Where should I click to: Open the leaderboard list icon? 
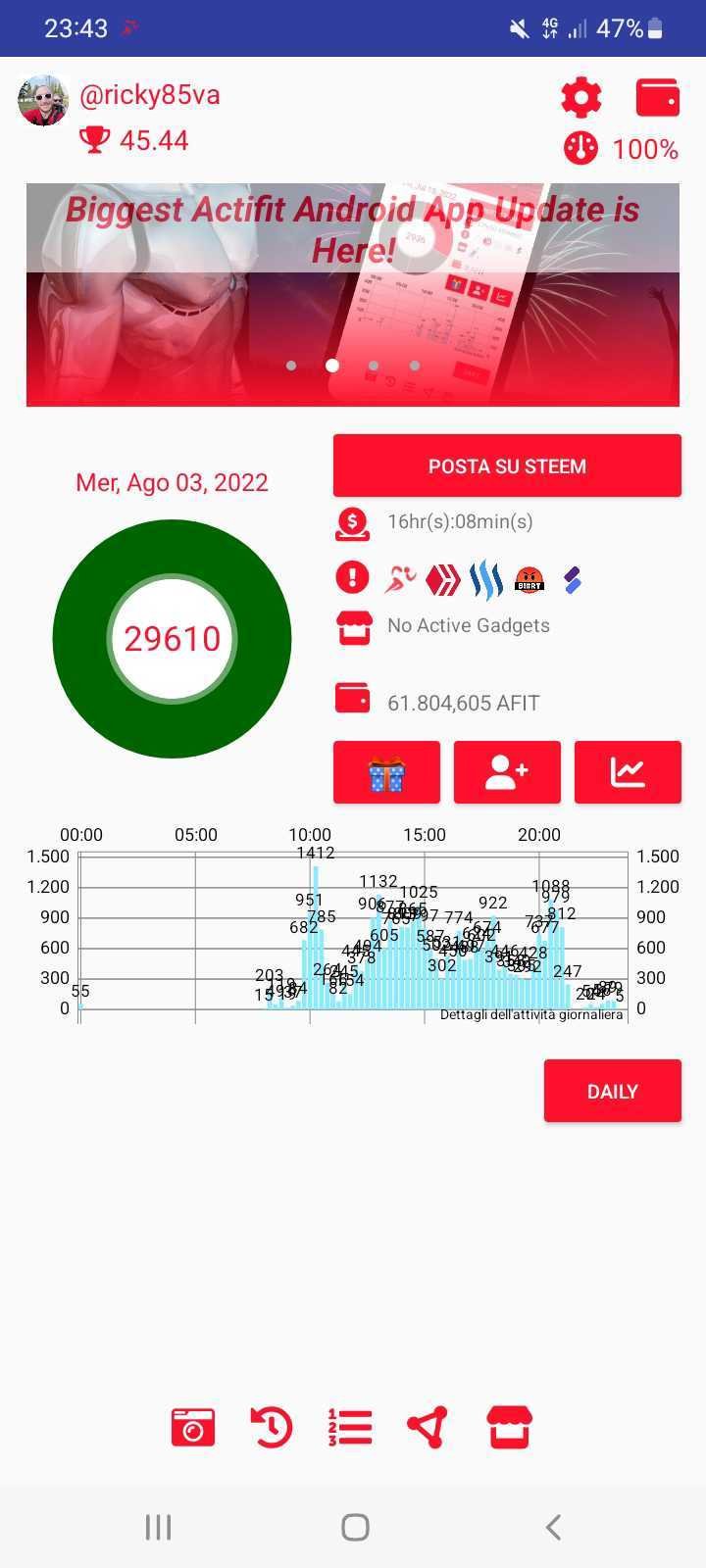click(350, 1428)
